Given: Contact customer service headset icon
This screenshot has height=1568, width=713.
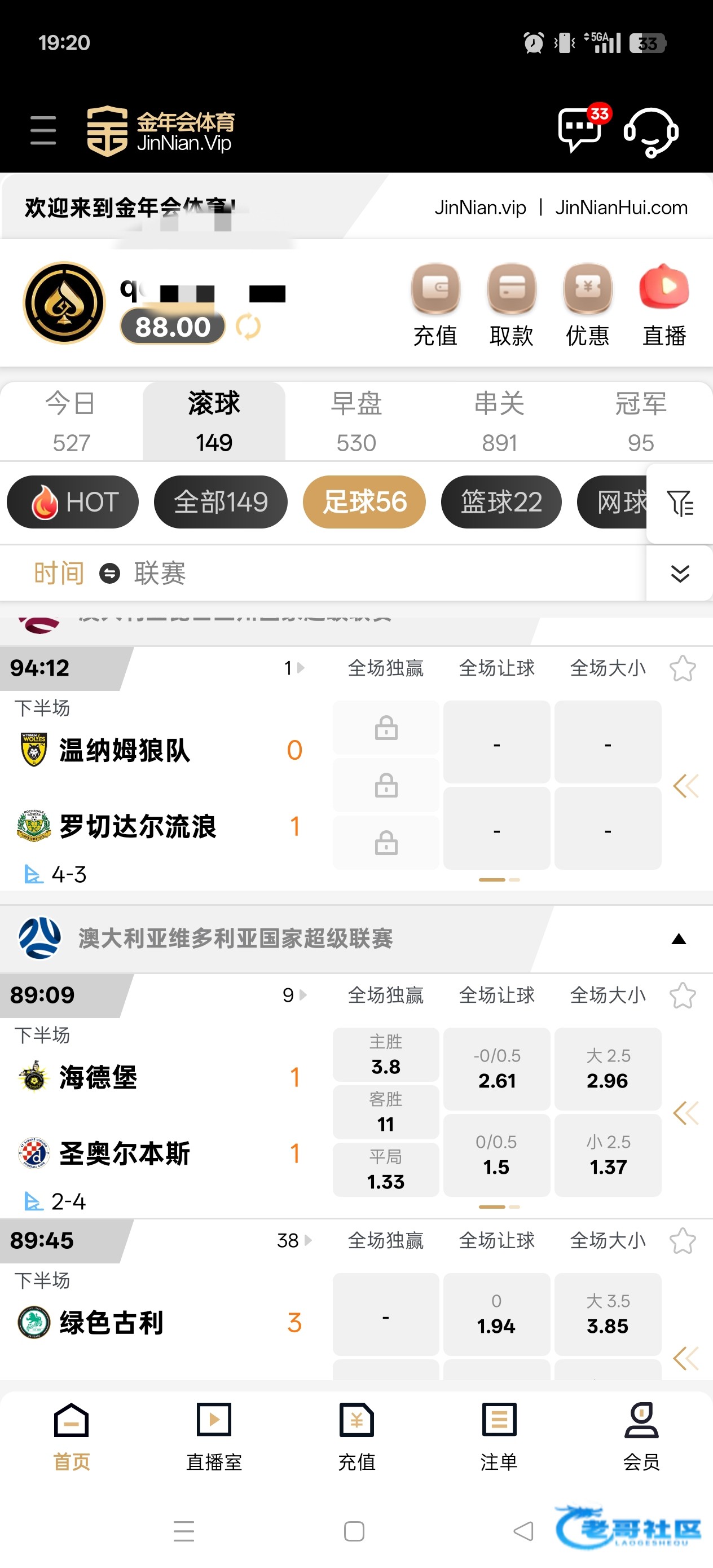Looking at the screenshot, I should click(x=651, y=131).
